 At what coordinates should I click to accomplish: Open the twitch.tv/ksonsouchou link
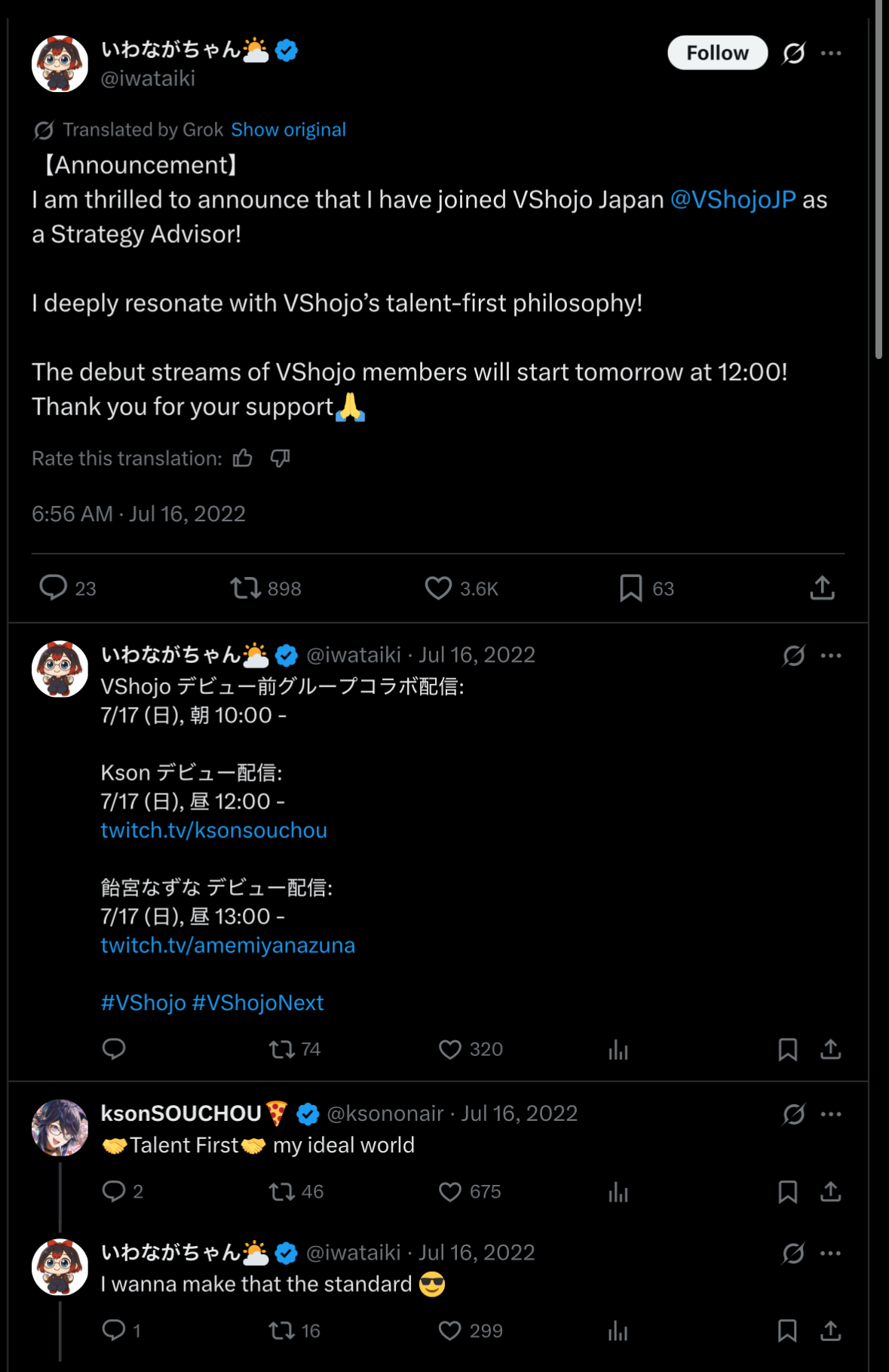(214, 830)
